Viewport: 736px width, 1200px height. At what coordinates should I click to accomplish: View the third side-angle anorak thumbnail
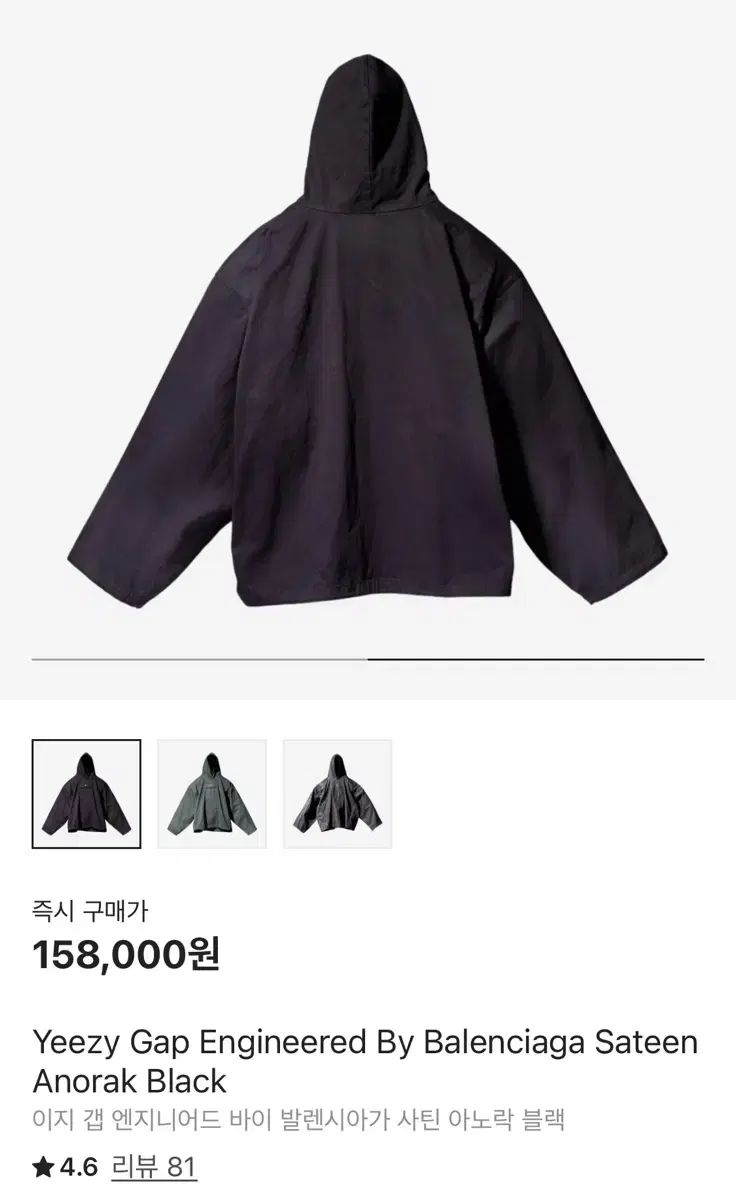point(337,794)
